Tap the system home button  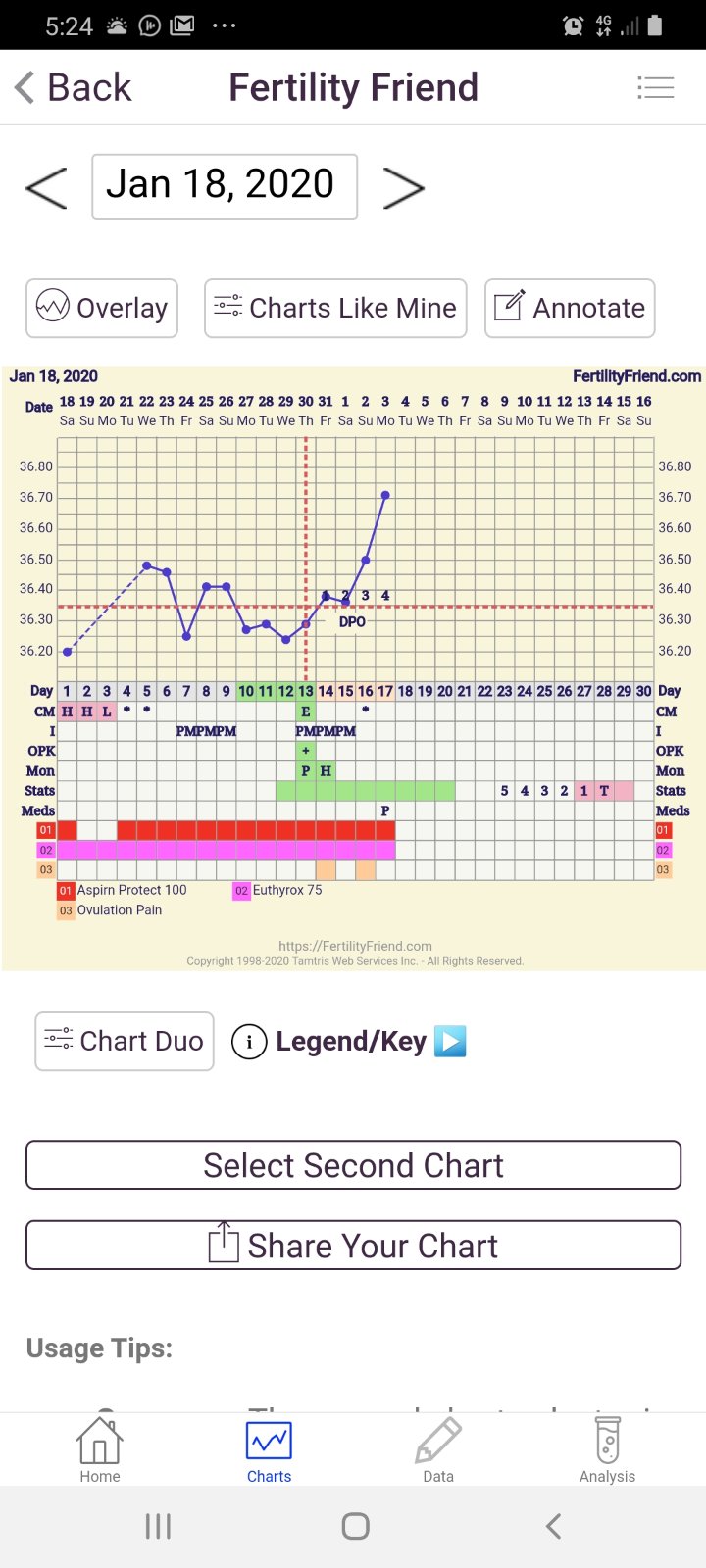point(355,1526)
